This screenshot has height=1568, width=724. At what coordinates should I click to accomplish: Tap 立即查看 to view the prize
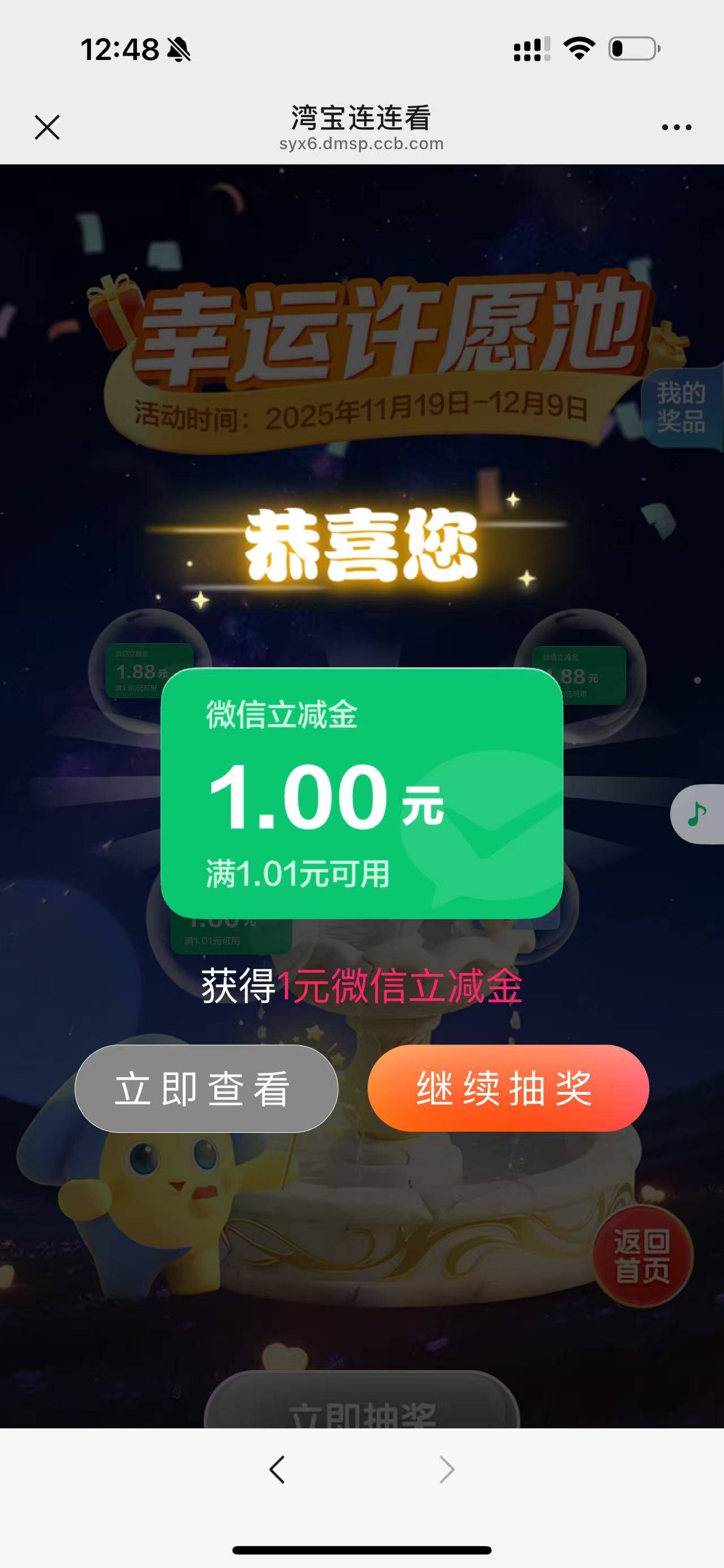pos(206,1089)
